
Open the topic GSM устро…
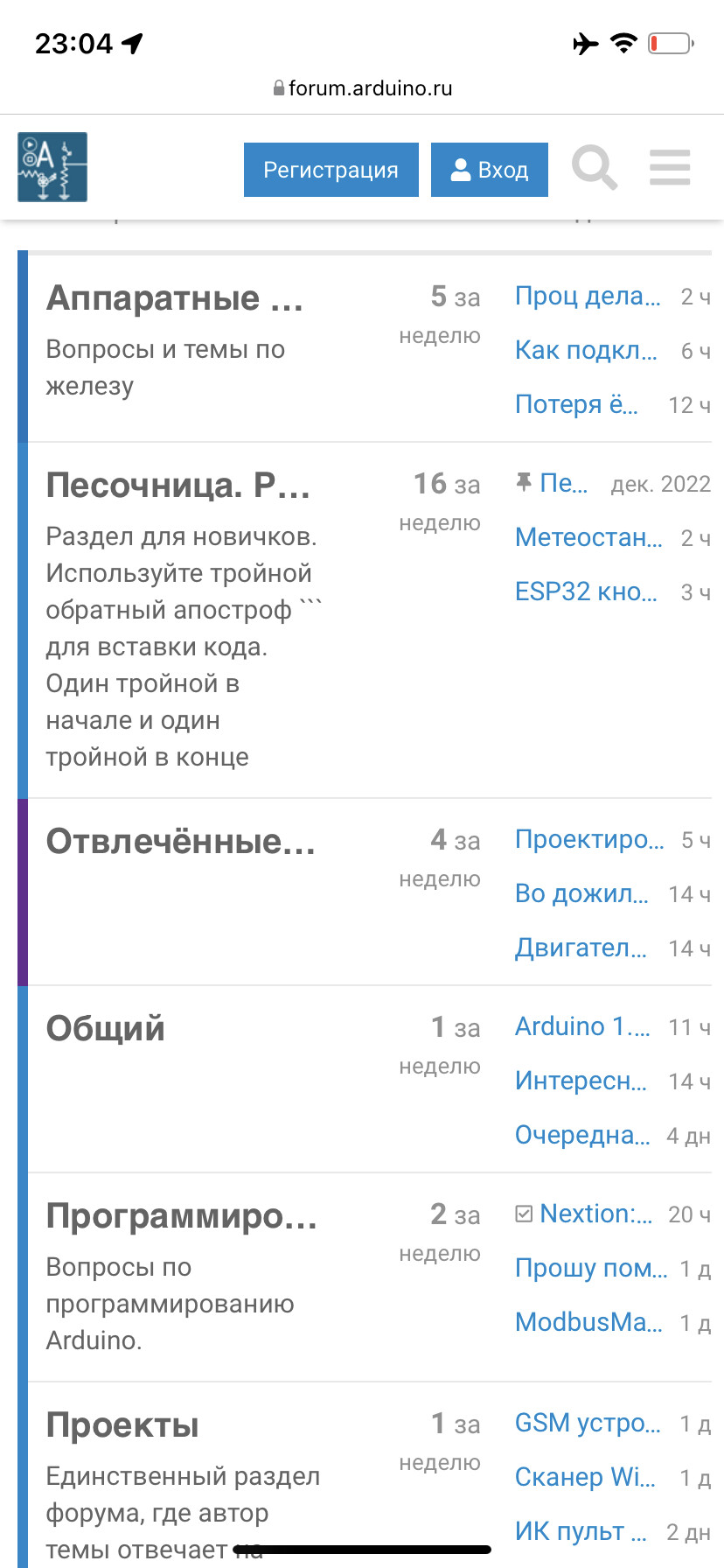tap(588, 1423)
